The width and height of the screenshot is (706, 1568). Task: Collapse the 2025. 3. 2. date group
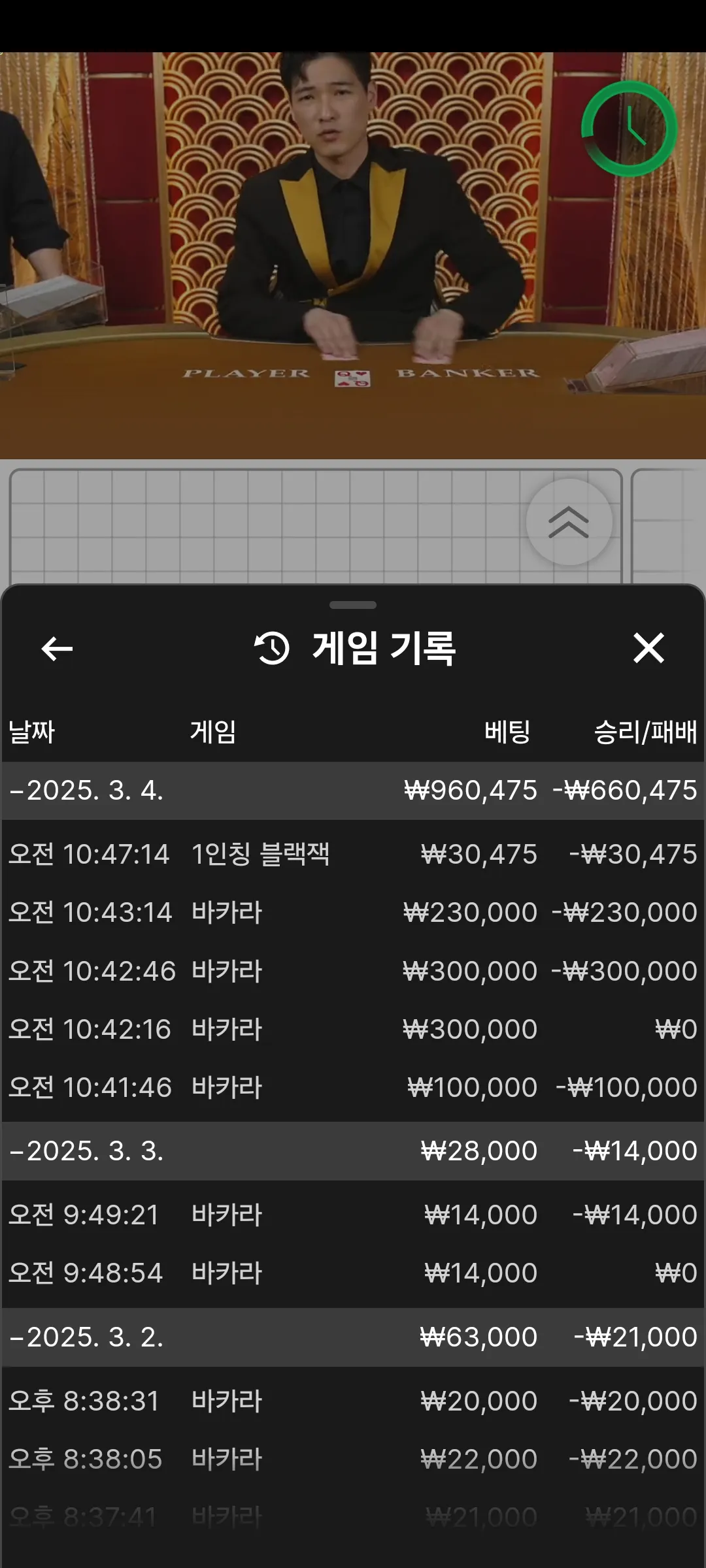coord(353,1337)
